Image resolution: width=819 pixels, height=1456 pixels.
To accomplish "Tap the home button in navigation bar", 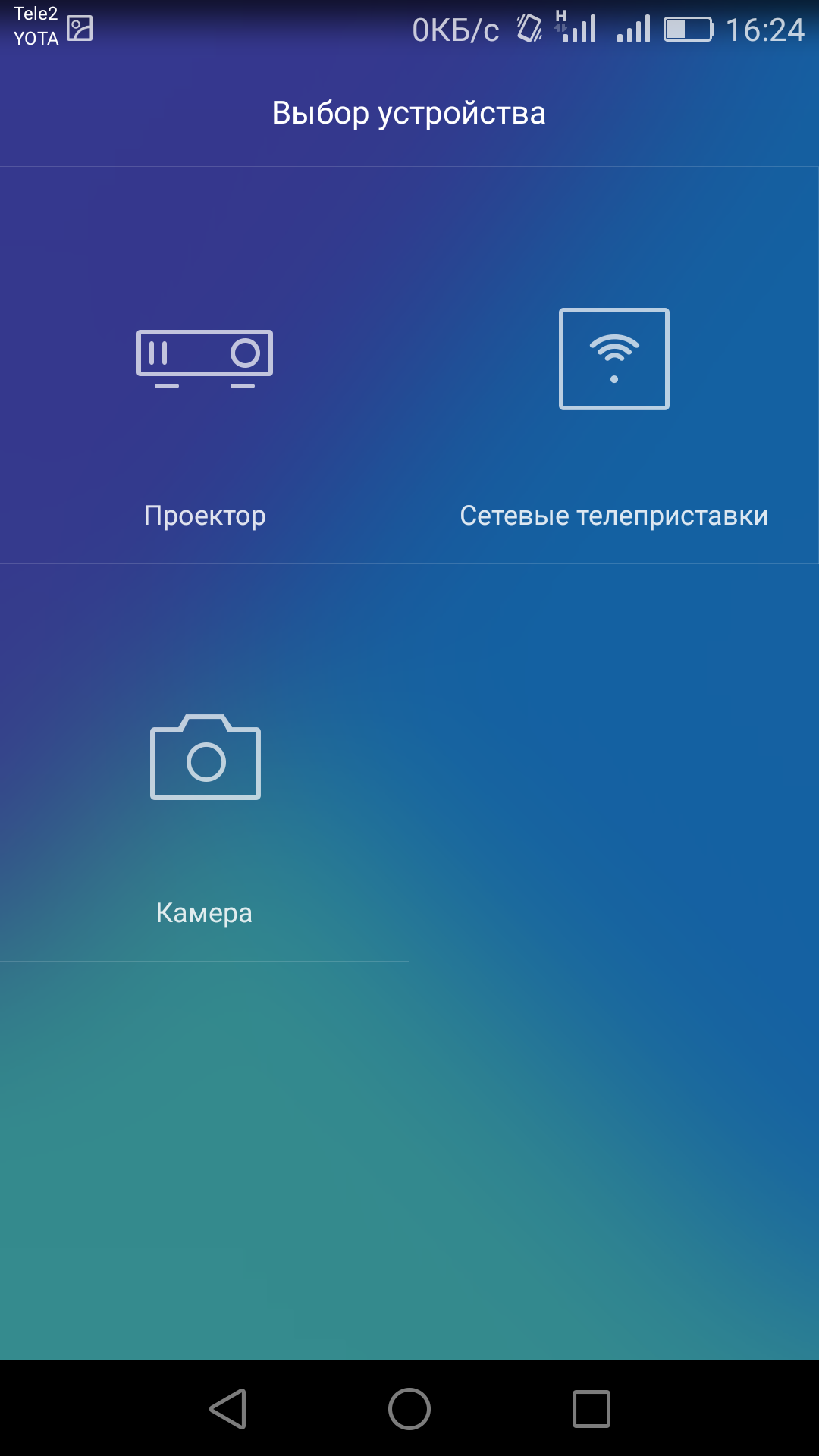I will [x=409, y=1409].
